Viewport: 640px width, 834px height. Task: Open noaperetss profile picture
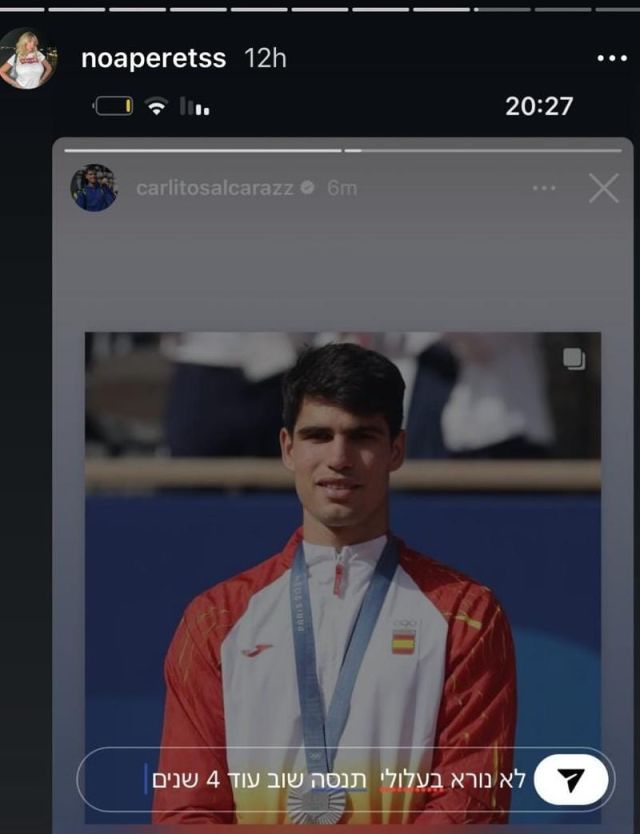[27, 58]
